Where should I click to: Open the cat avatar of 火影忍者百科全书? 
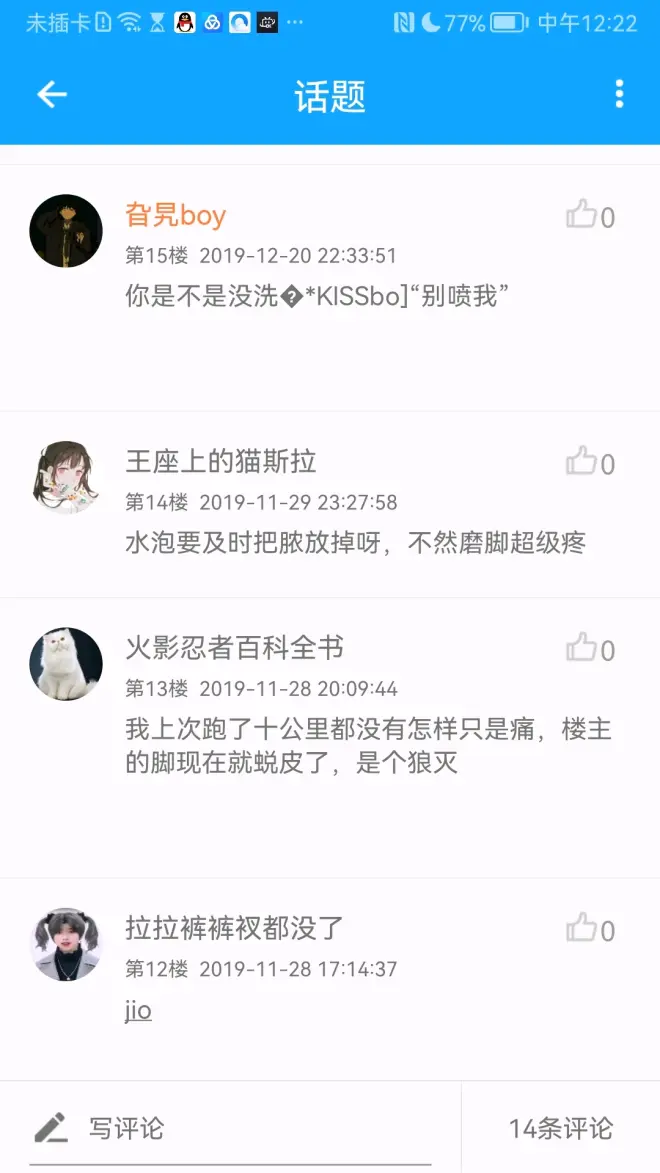tap(66, 664)
